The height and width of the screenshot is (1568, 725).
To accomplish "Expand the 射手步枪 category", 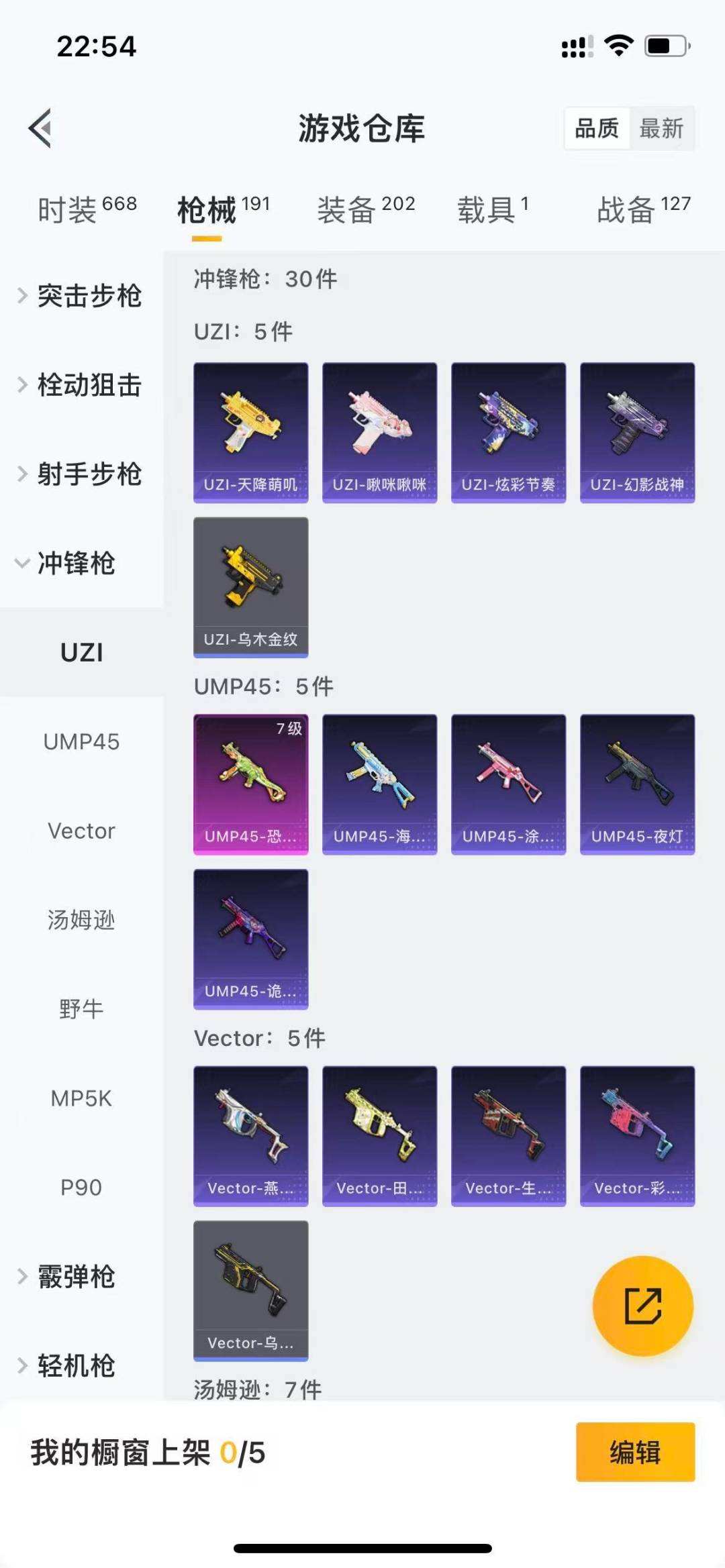I will [81, 474].
